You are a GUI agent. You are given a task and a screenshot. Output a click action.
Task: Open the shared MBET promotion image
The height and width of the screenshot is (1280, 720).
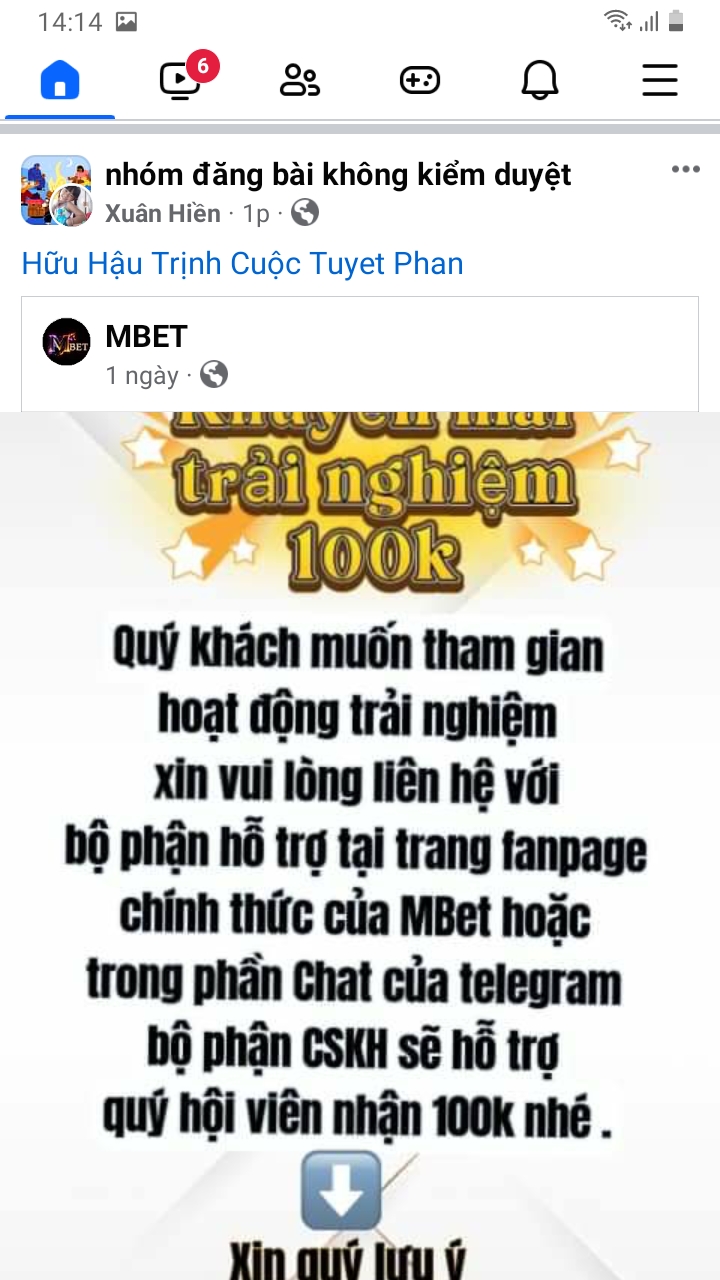pos(360,846)
